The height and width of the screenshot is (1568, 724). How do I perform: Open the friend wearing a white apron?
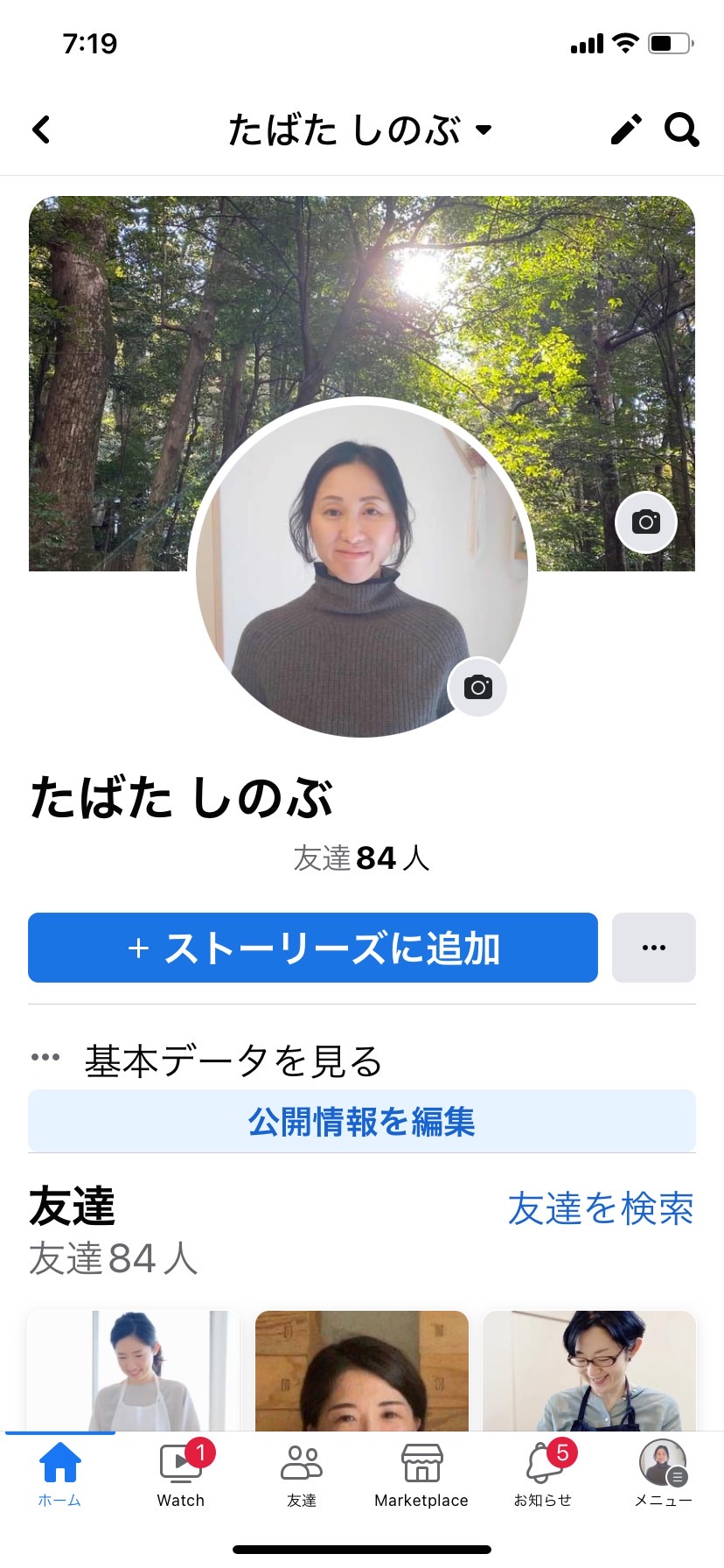coord(134,1370)
